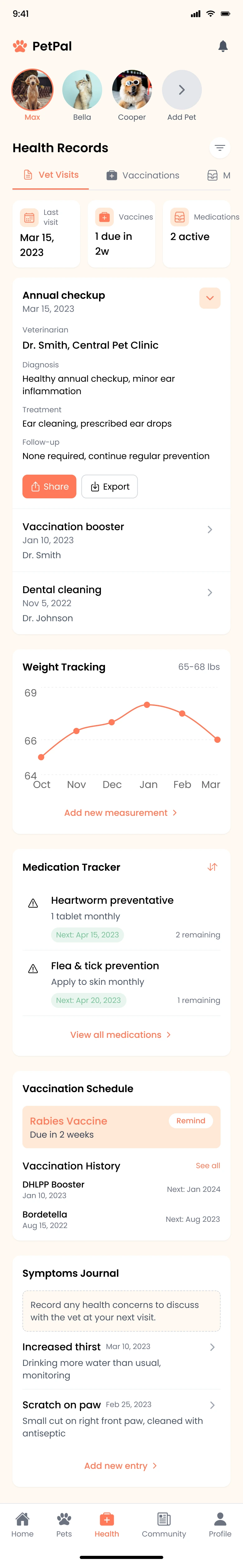Select Cooper's pet profile
243x1568 pixels.
[x=132, y=90]
